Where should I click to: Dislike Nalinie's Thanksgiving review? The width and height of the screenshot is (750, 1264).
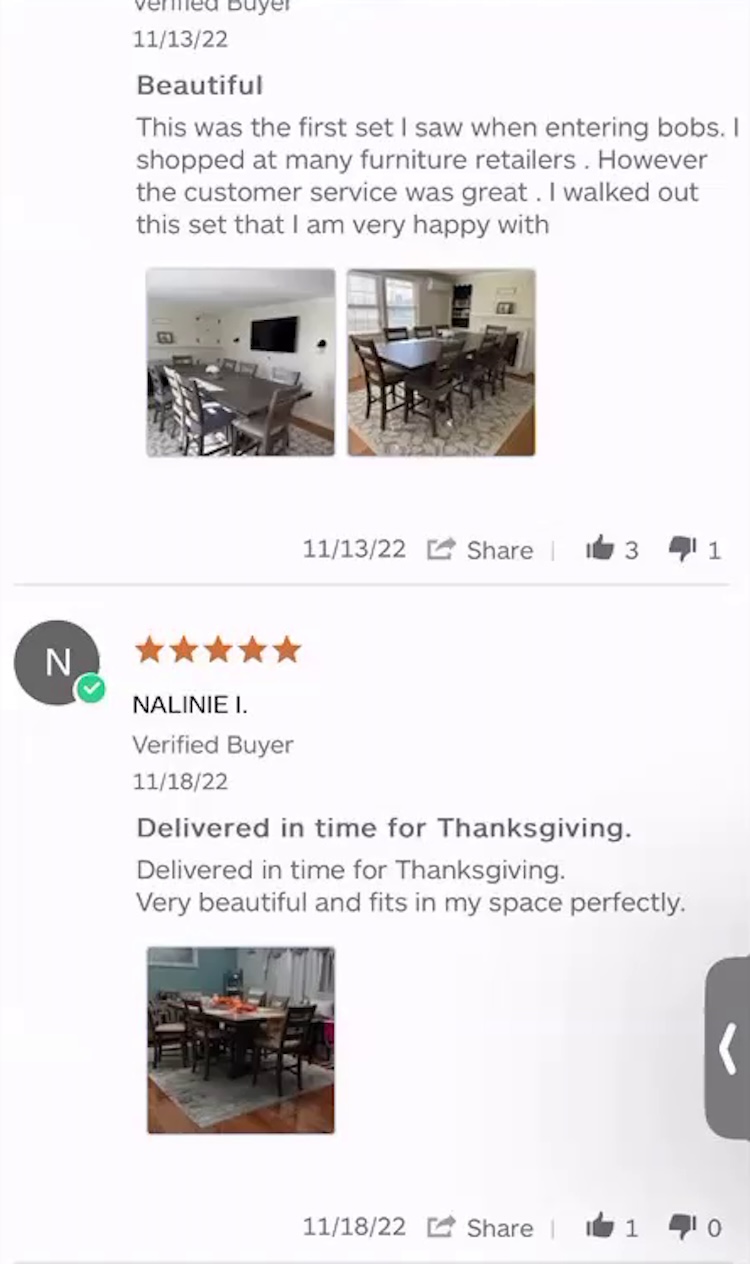682,1226
